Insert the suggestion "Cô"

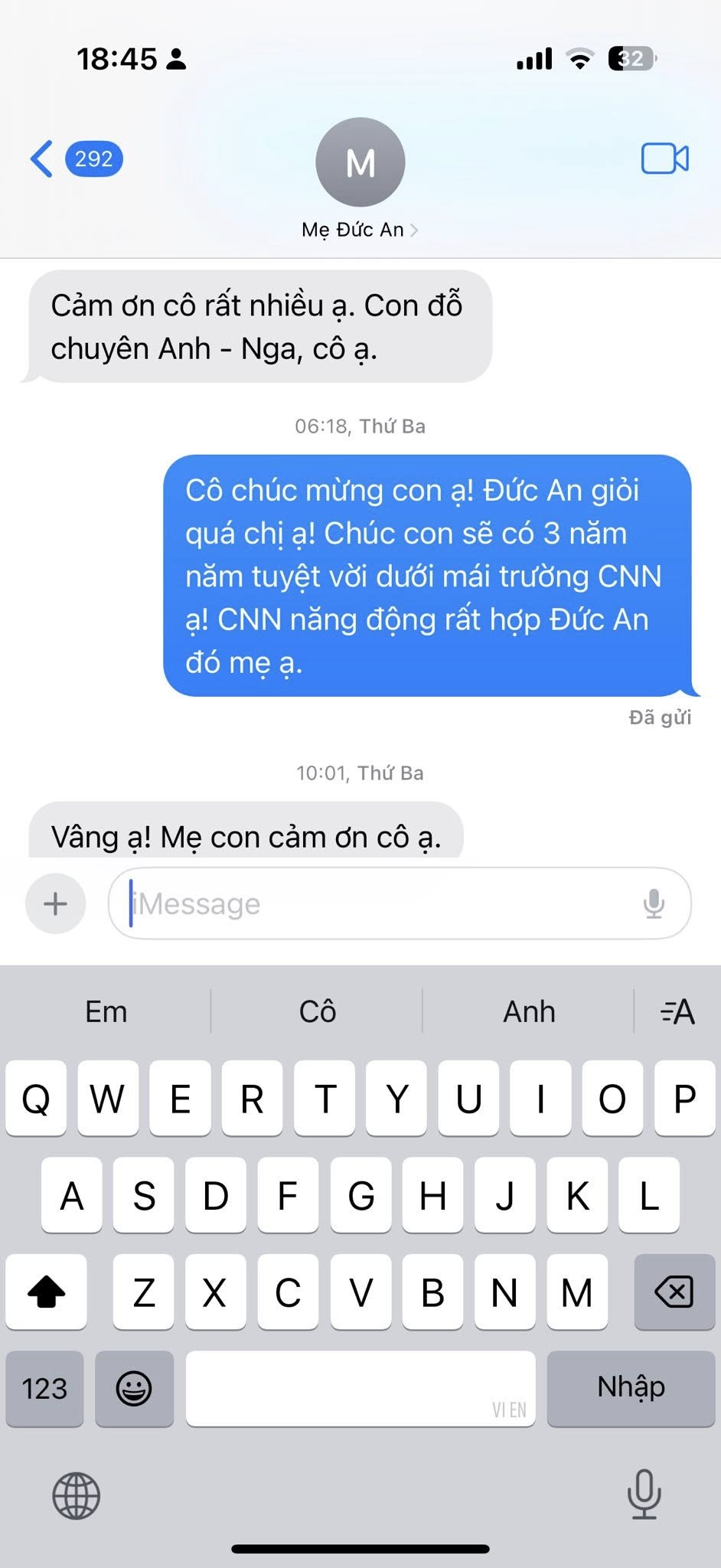click(317, 1012)
